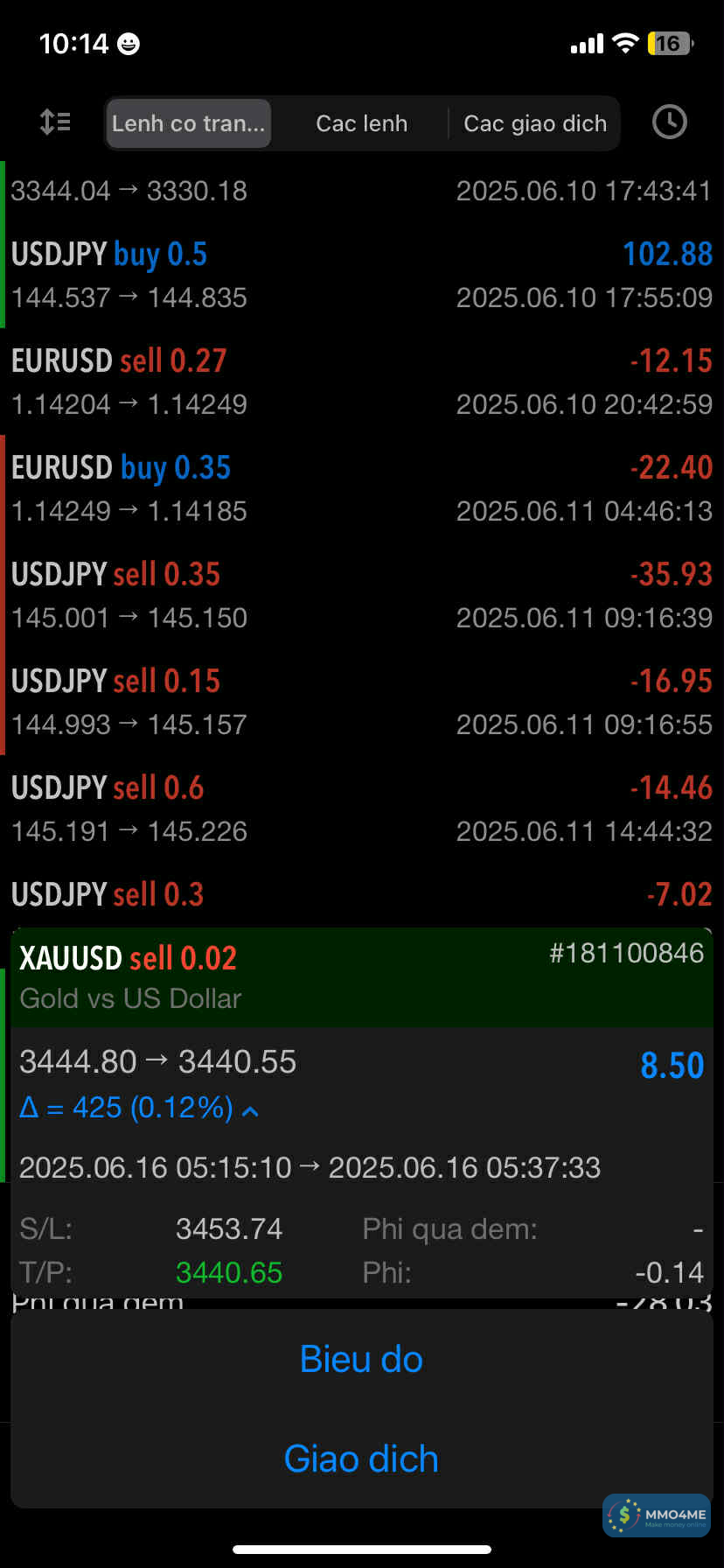Select the USDJPY sell 0.35 trade
The image size is (724, 1568).
(361, 595)
